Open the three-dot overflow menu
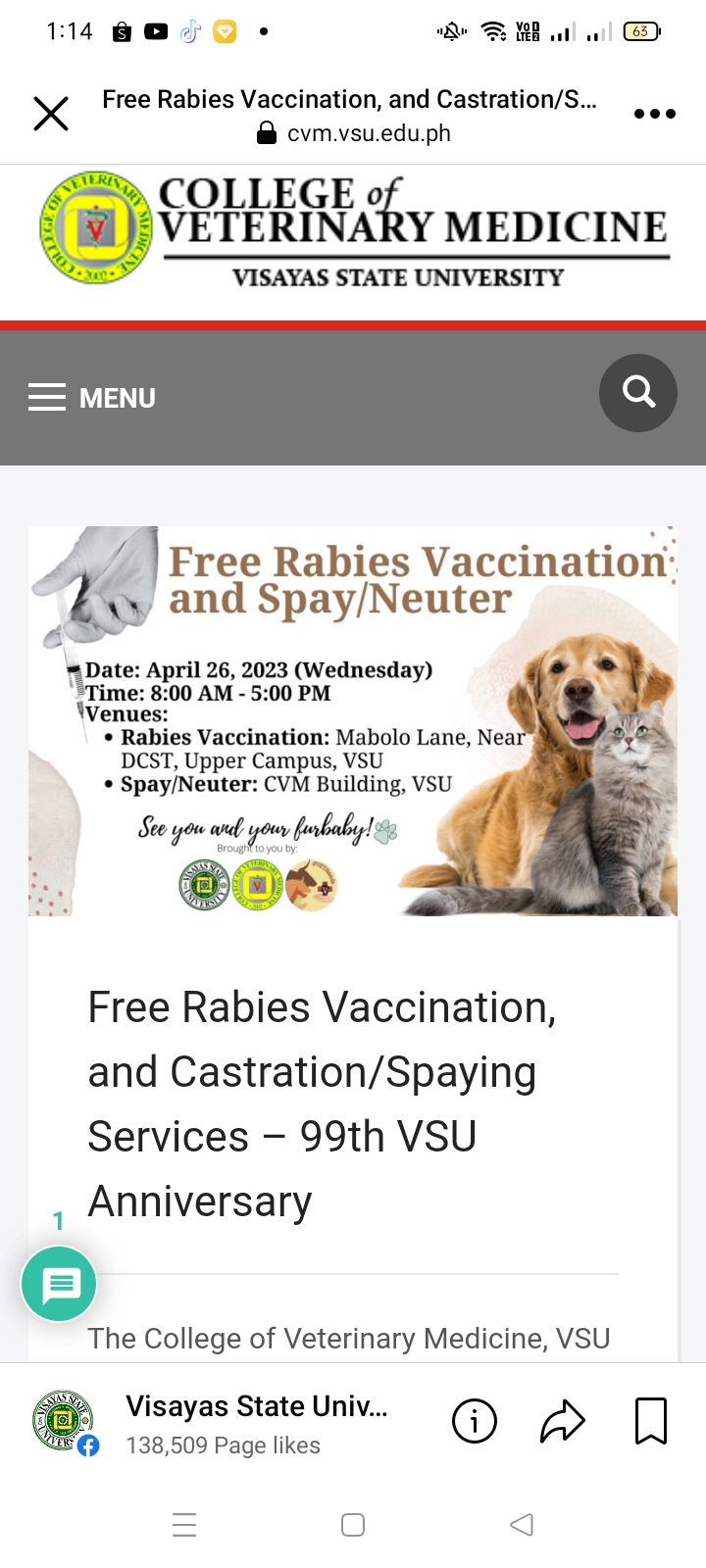Viewport: 706px width, 1568px height. (x=654, y=114)
